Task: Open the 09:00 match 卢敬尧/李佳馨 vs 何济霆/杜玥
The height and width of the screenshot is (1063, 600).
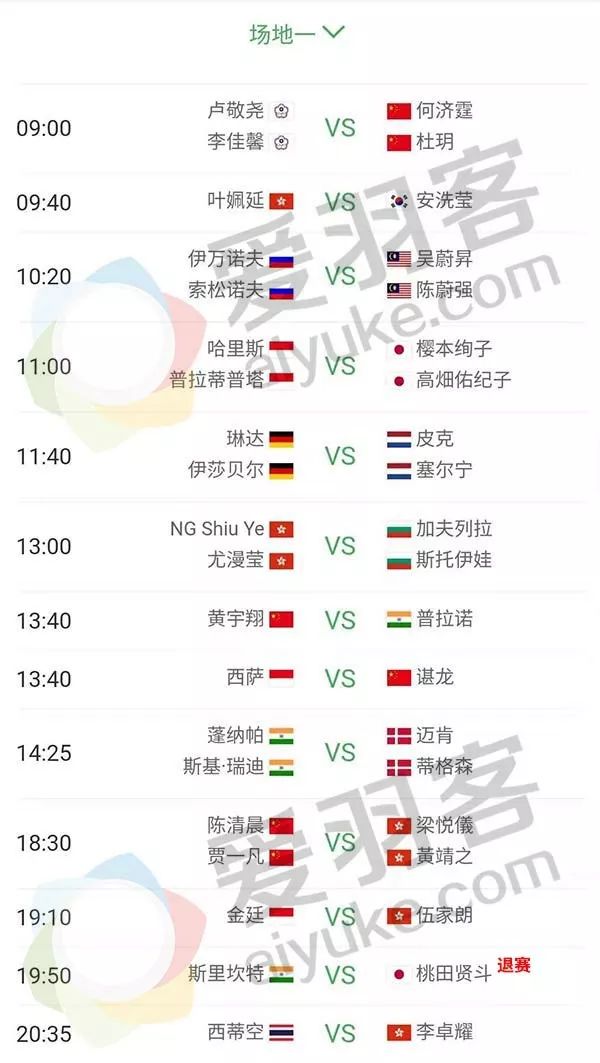Action: (x=300, y=127)
